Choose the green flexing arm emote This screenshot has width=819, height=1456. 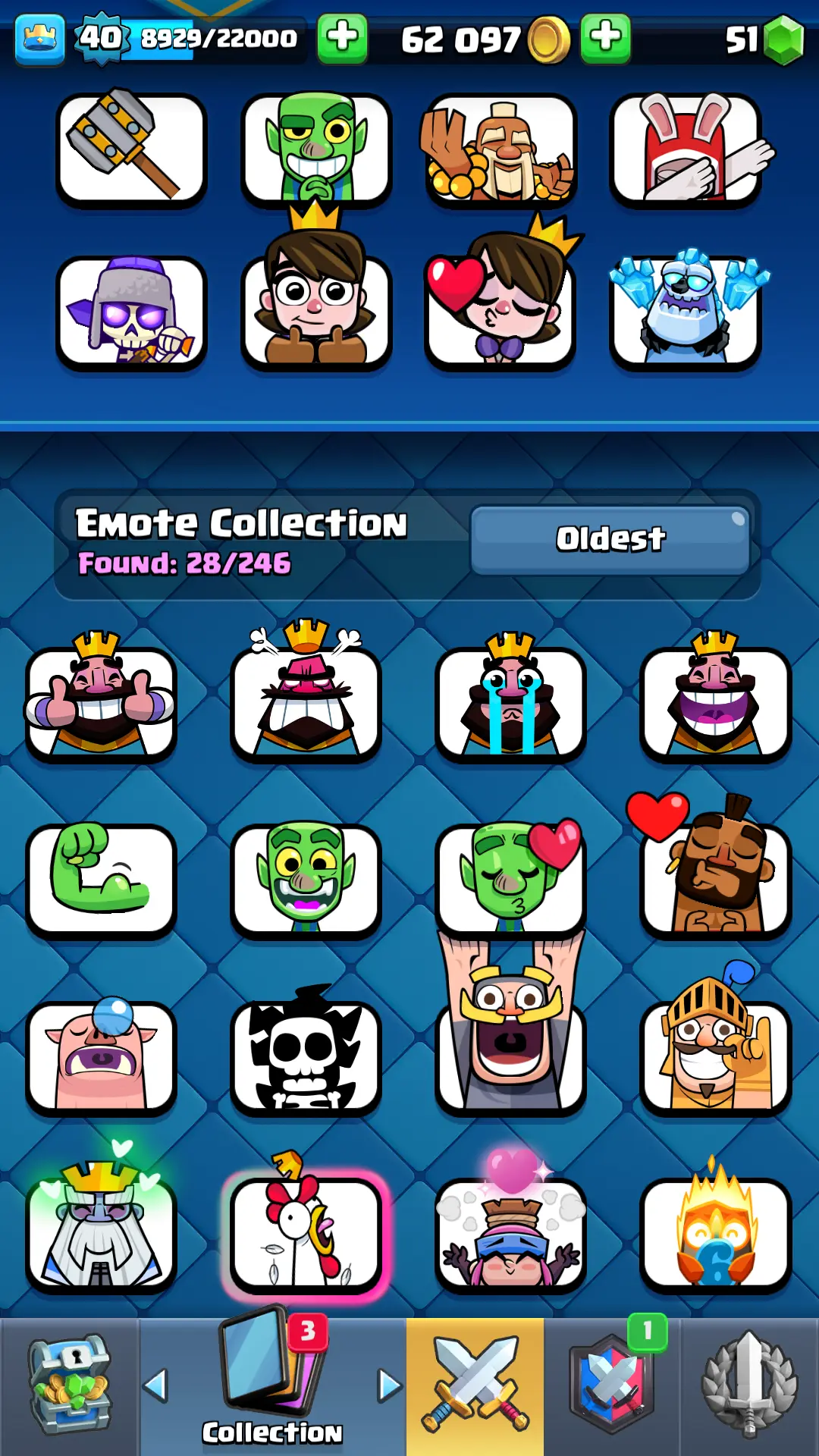click(x=101, y=880)
